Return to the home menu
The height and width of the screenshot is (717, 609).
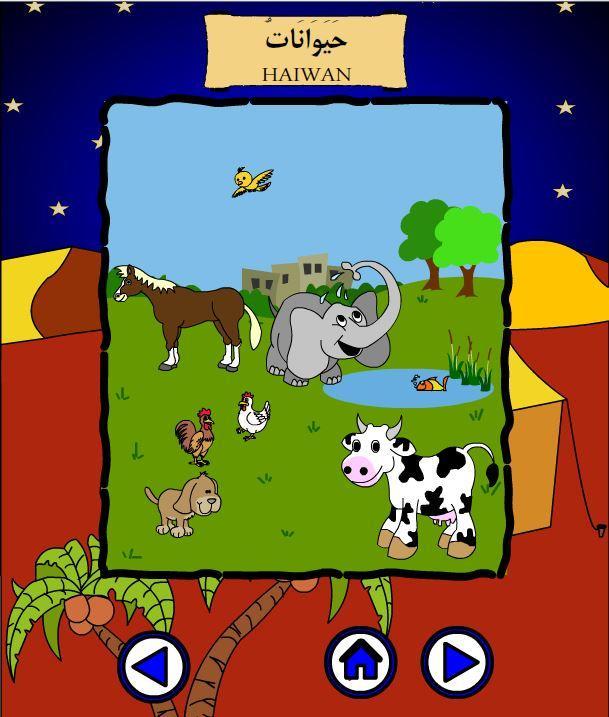coord(360,661)
